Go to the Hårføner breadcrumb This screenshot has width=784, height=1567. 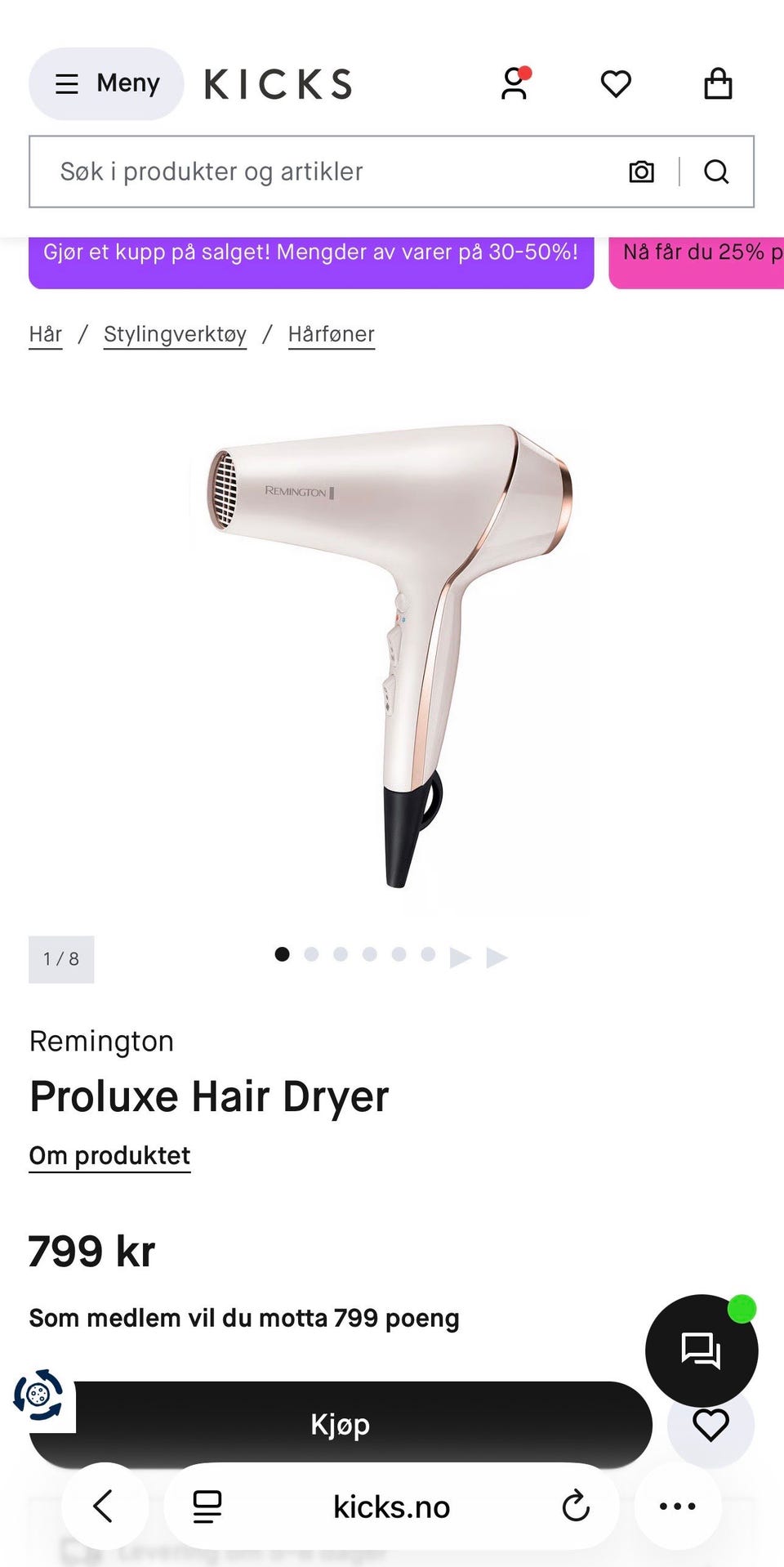[332, 334]
